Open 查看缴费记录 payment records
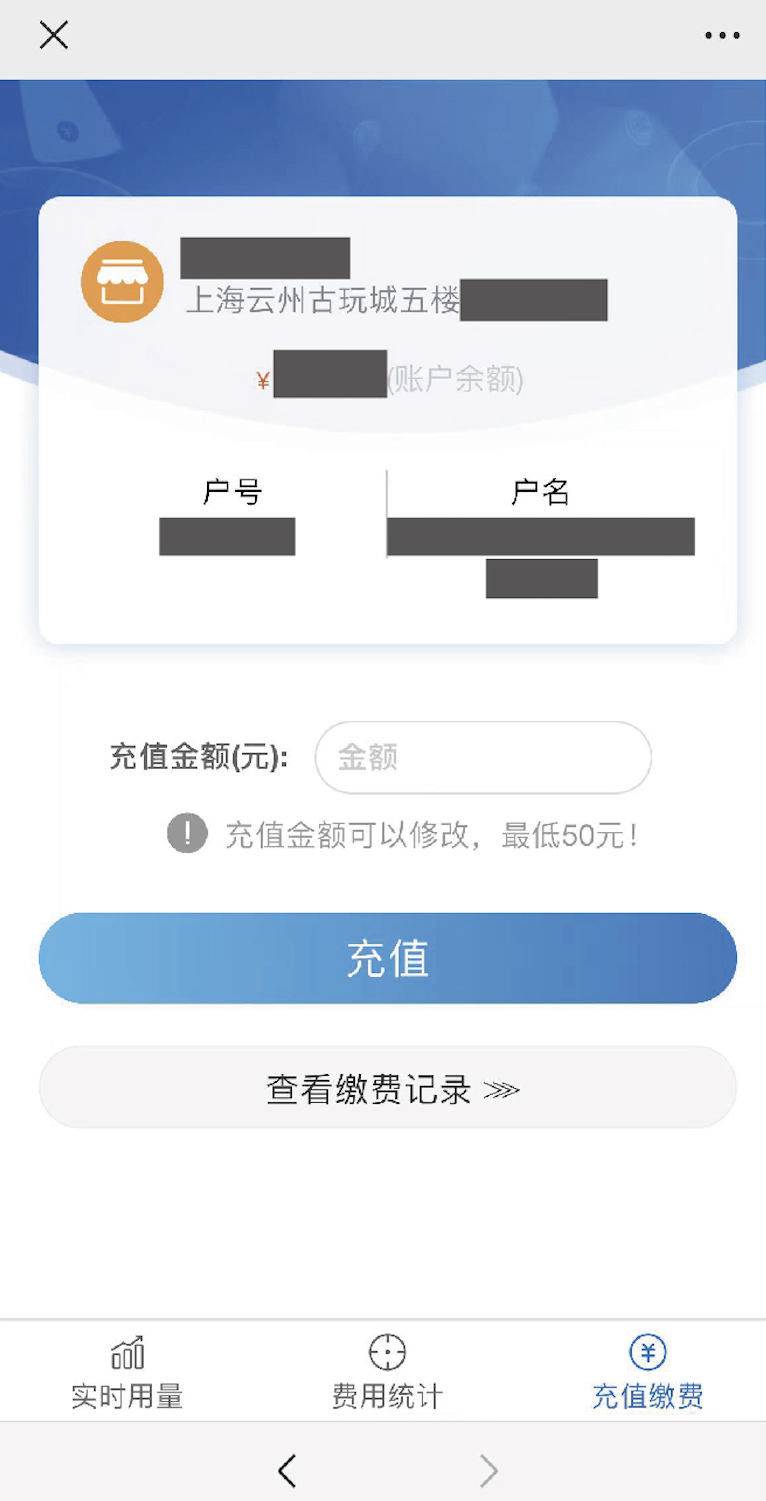This screenshot has width=766, height=1501. [x=387, y=1088]
